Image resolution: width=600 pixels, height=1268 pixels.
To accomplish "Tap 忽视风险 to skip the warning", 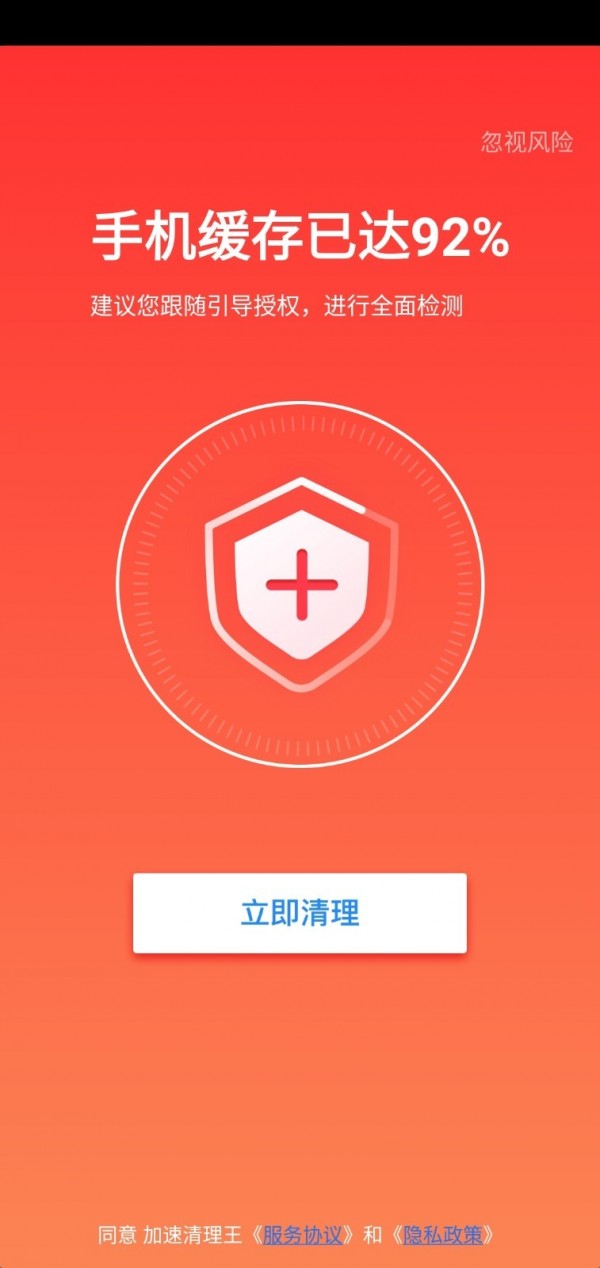I will pos(527,142).
